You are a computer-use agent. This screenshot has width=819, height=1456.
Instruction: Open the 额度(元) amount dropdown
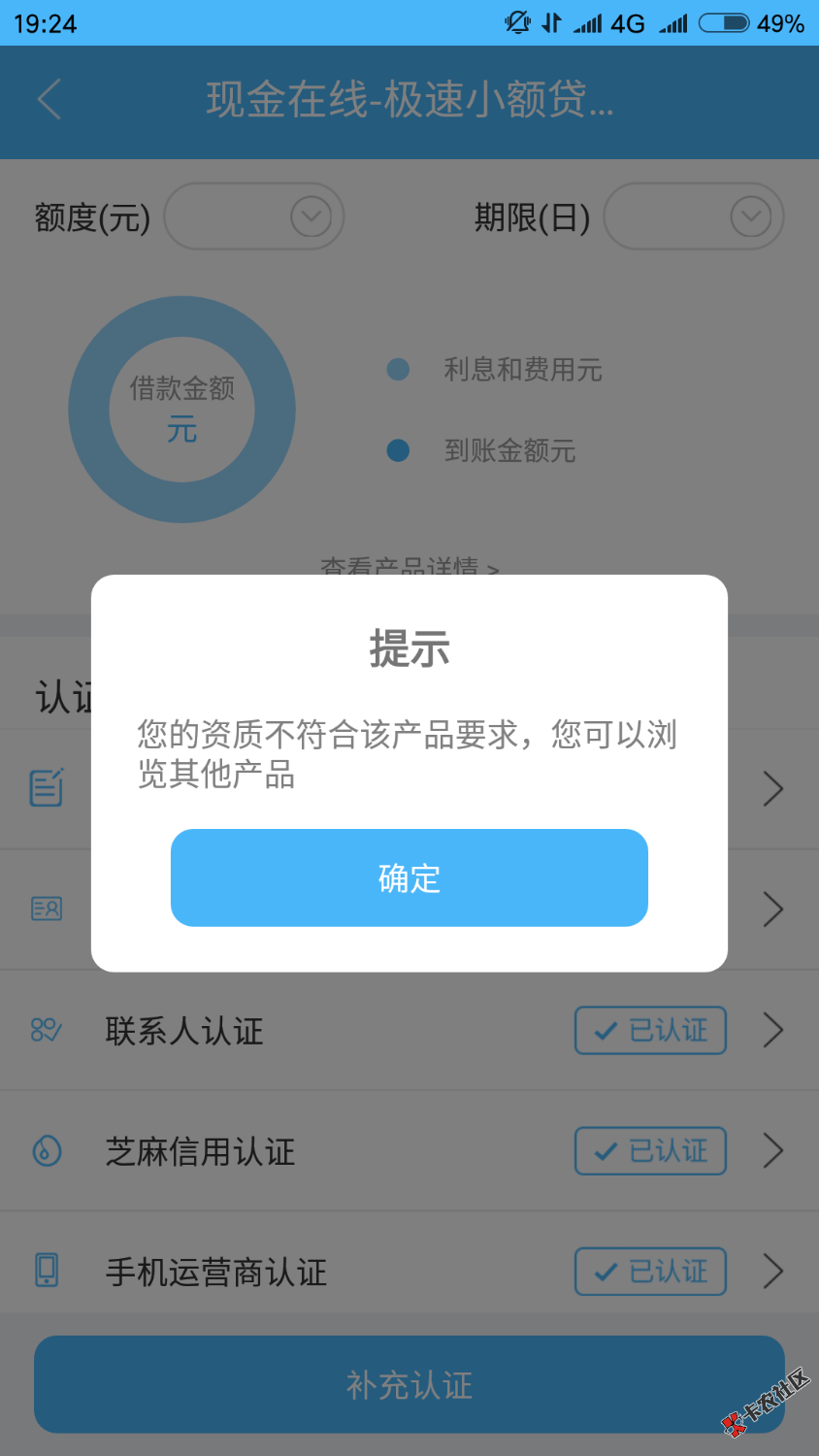click(x=254, y=216)
